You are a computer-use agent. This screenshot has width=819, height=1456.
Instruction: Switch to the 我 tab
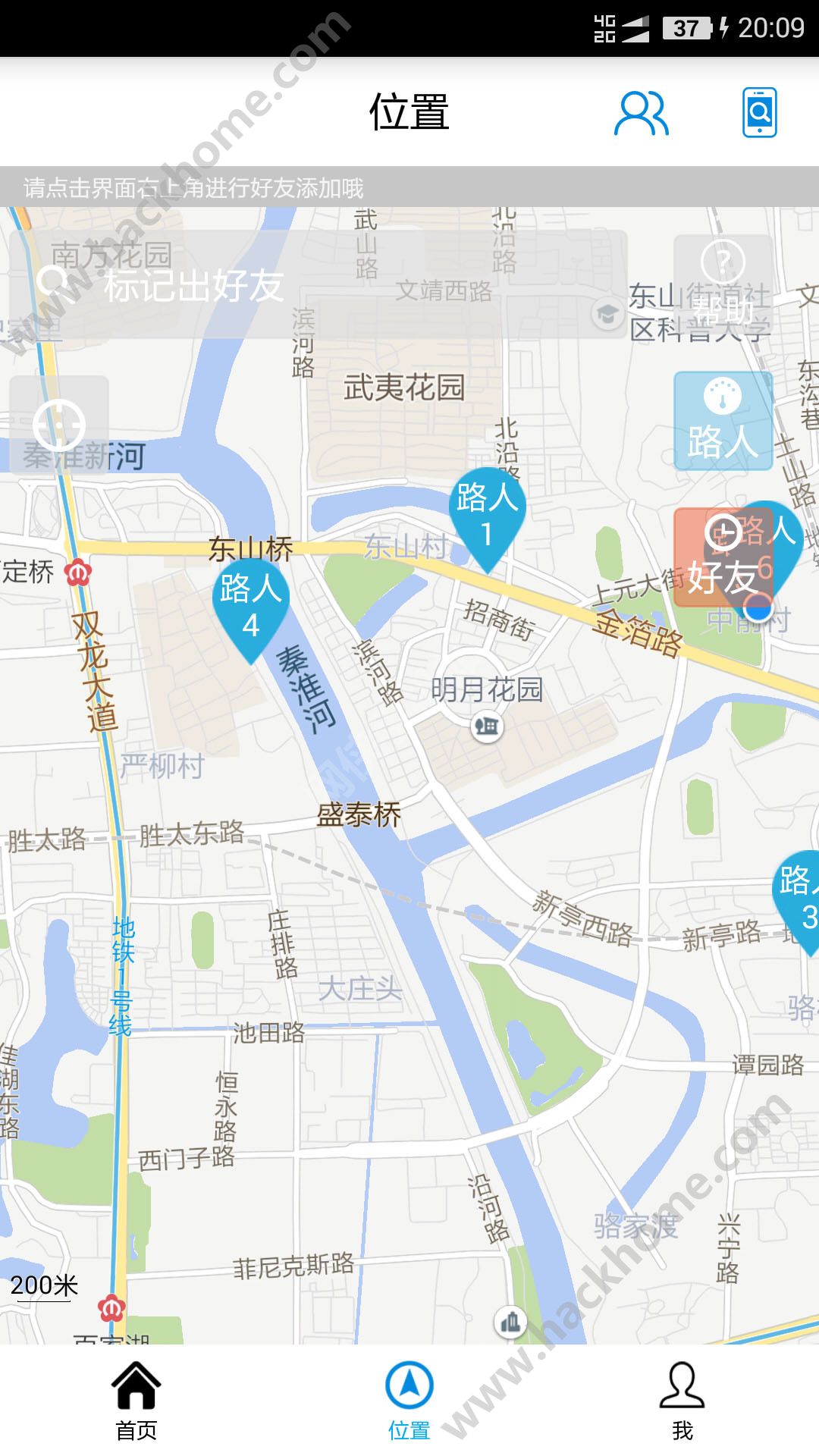[682, 1401]
